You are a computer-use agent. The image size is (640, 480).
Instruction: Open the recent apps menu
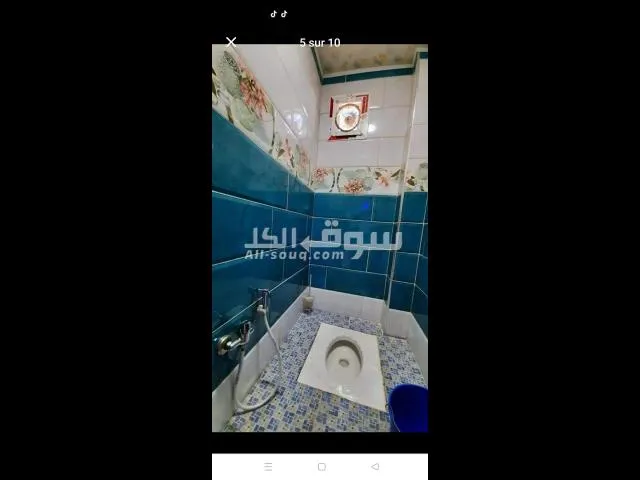click(x=268, y=466)
